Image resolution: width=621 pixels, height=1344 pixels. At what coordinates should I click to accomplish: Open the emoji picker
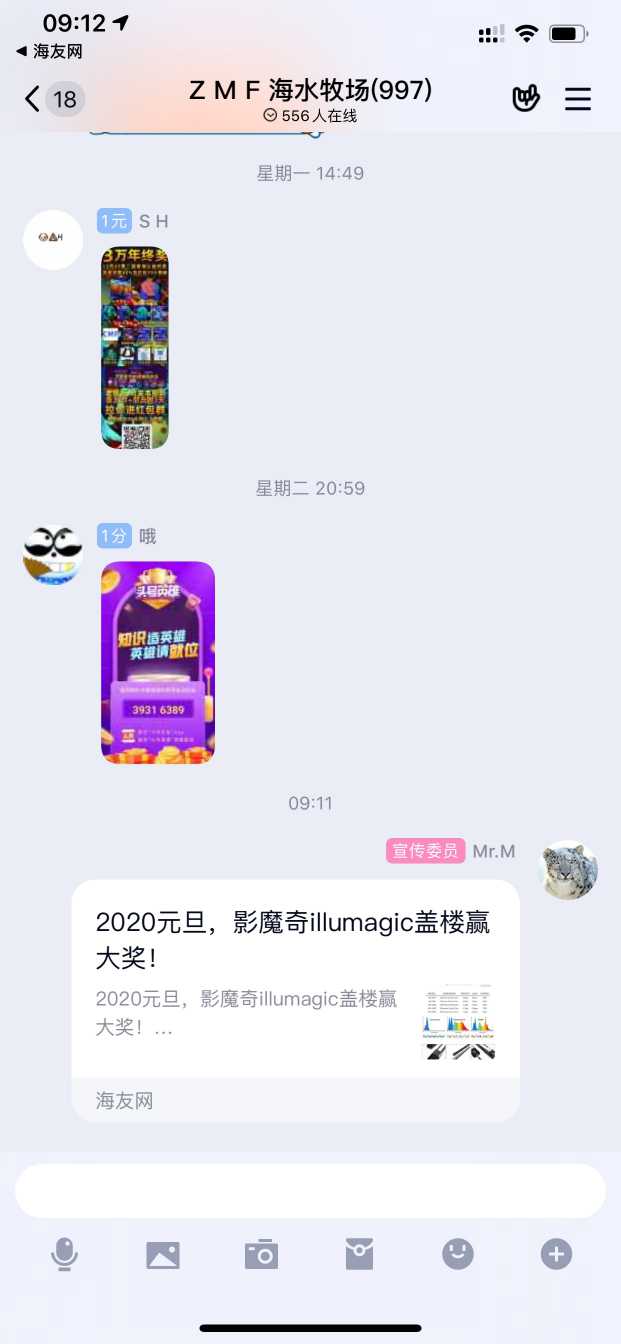458,1254
